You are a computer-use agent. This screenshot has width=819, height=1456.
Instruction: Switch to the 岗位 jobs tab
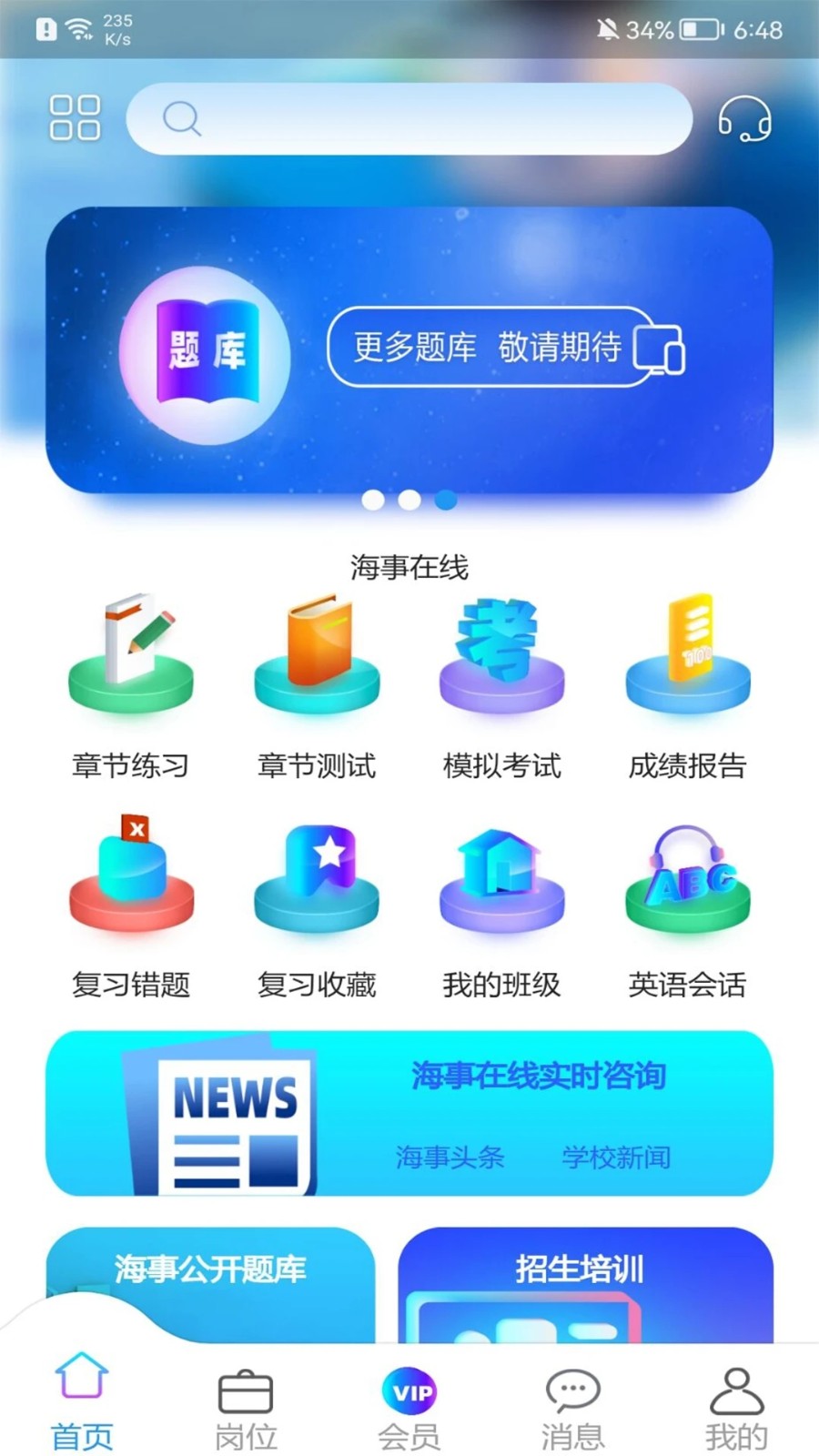244,1401
